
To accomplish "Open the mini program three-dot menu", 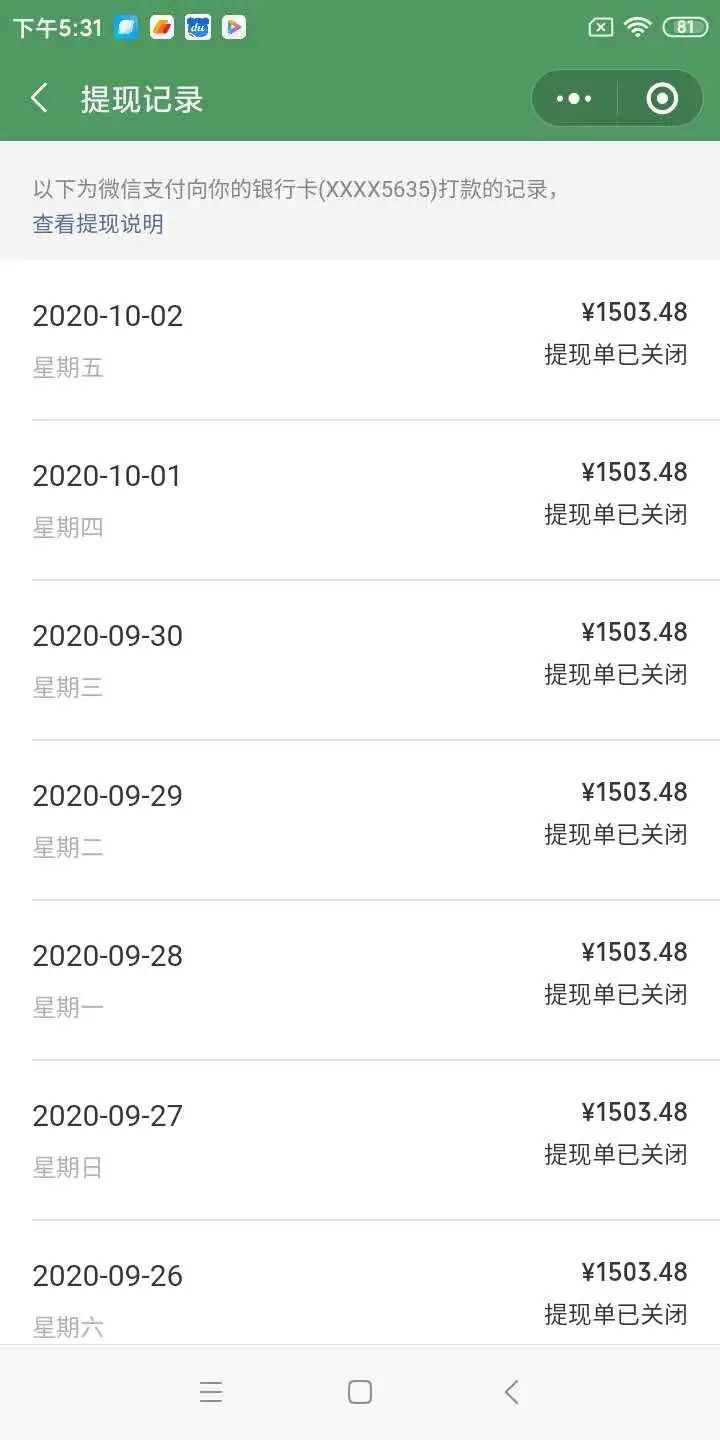I will point(574,98).
